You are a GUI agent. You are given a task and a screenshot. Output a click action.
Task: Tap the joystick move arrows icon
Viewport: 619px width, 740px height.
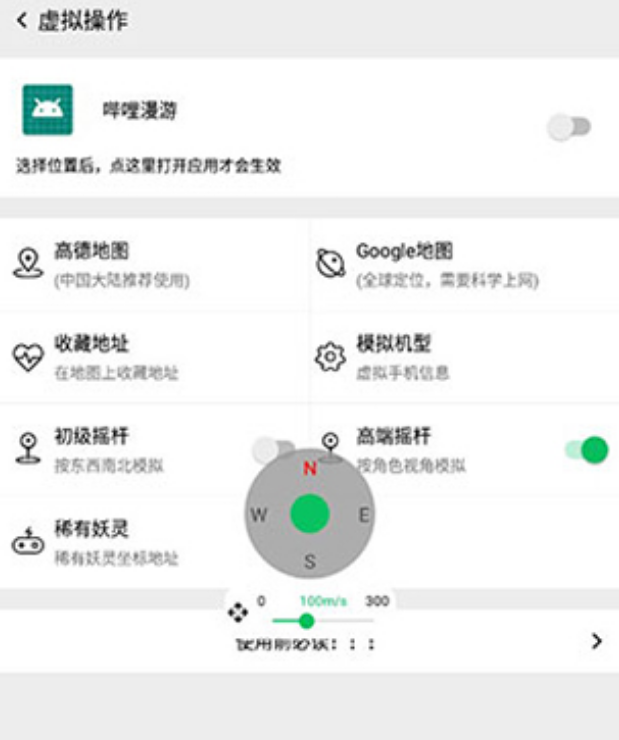238,612
